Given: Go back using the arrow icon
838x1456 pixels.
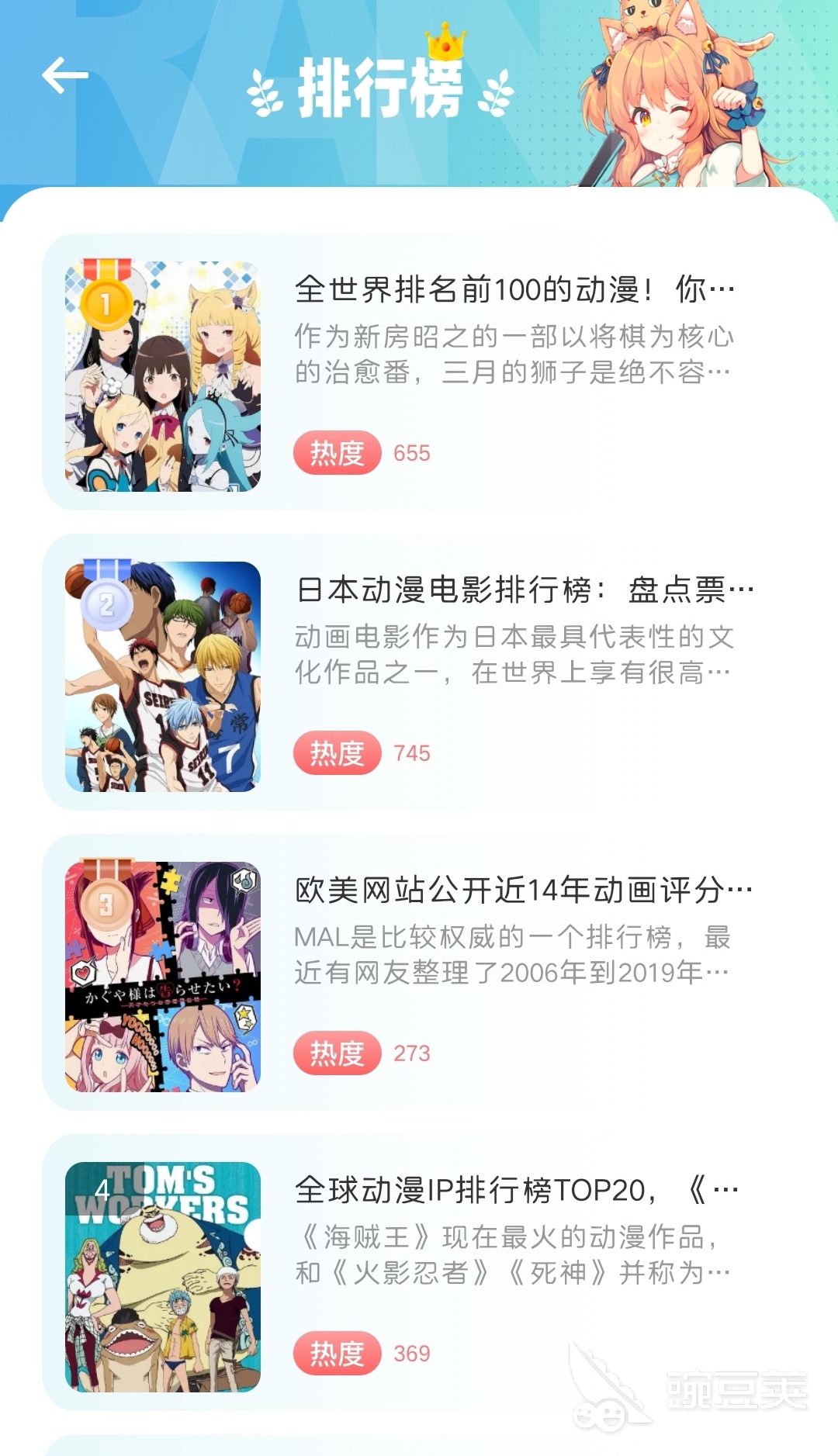Looking at the screenshot, I should (x=65, y=76).
